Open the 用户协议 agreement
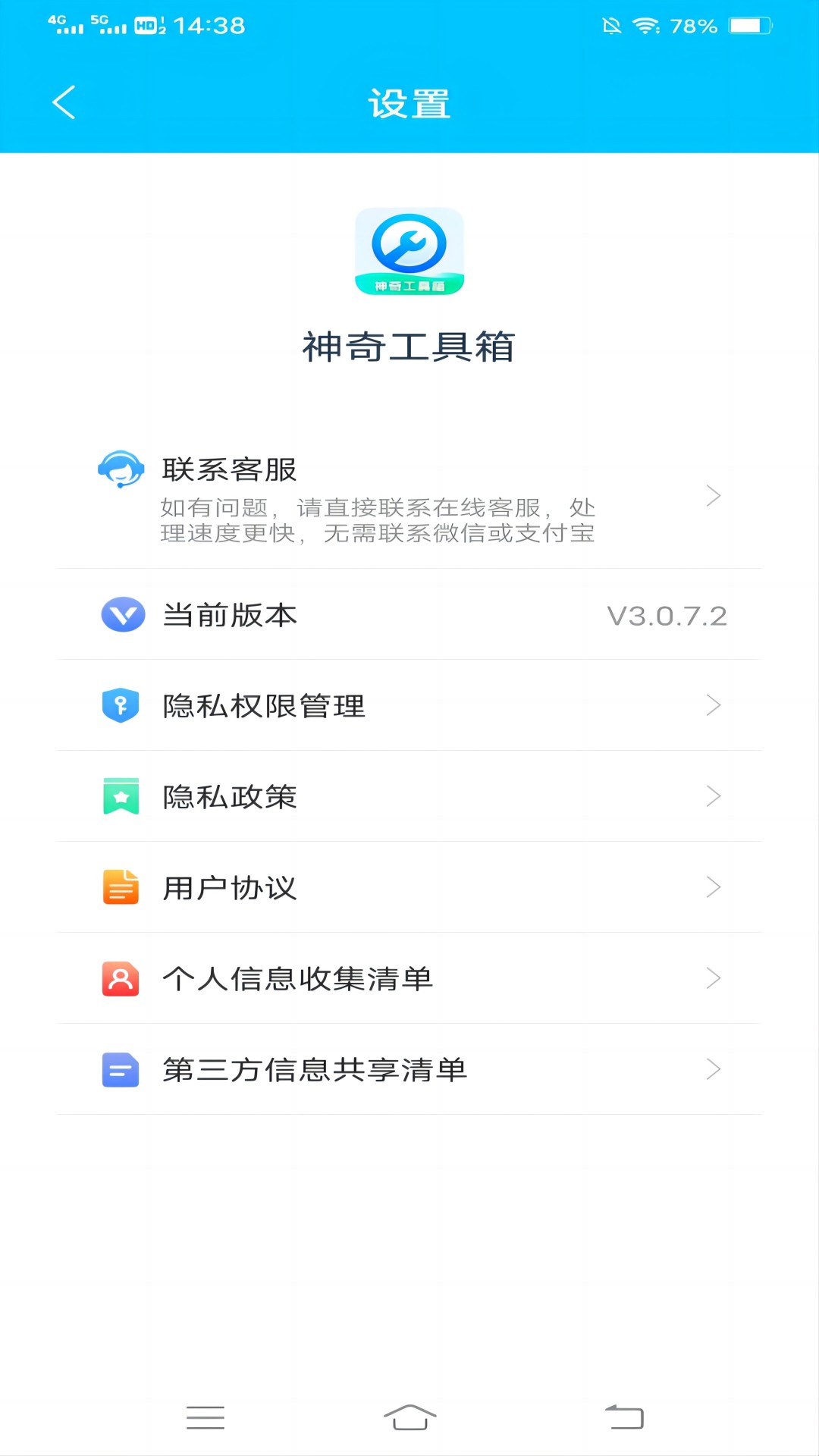This screenshot has width=819, height=1456. [x=409, y=887]
